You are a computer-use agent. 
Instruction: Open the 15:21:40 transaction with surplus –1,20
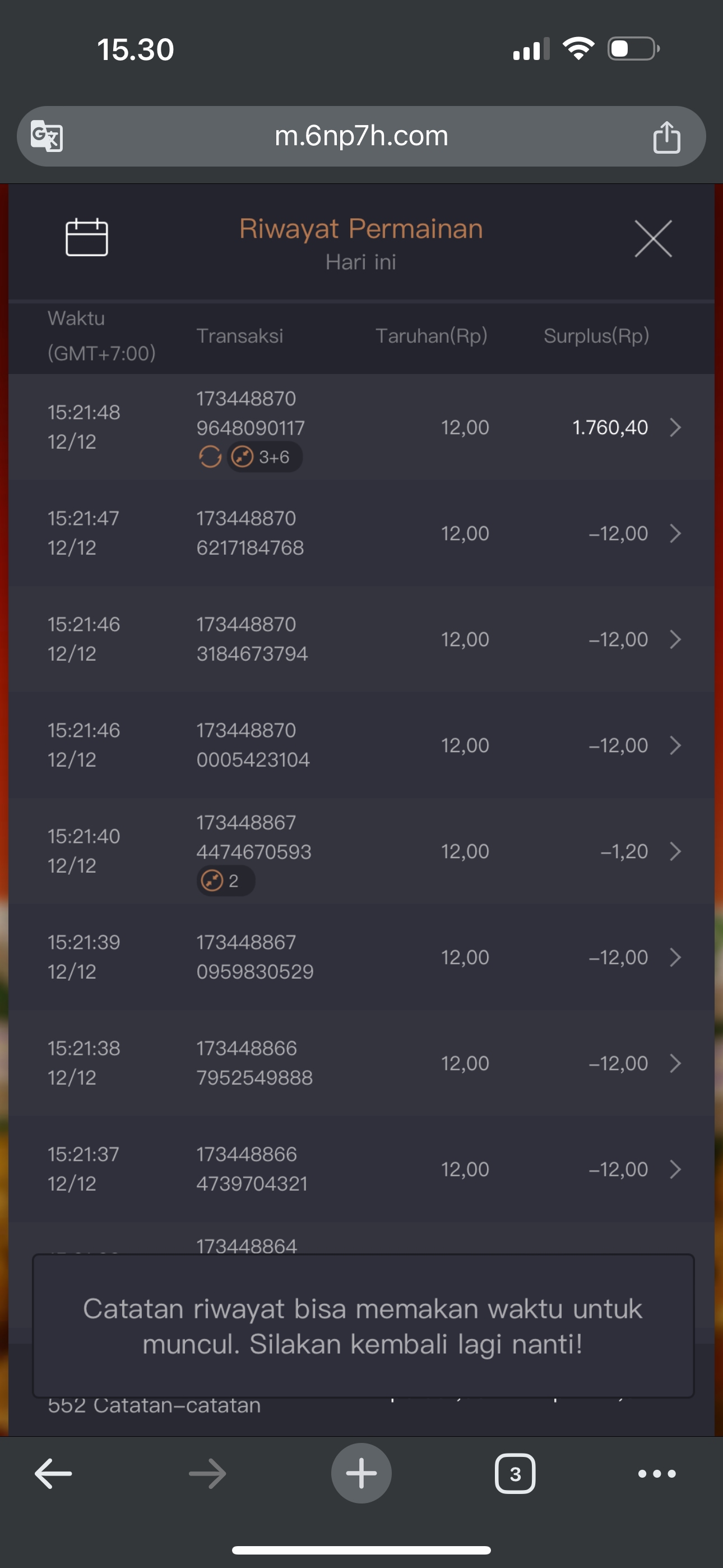pos(674,851)
